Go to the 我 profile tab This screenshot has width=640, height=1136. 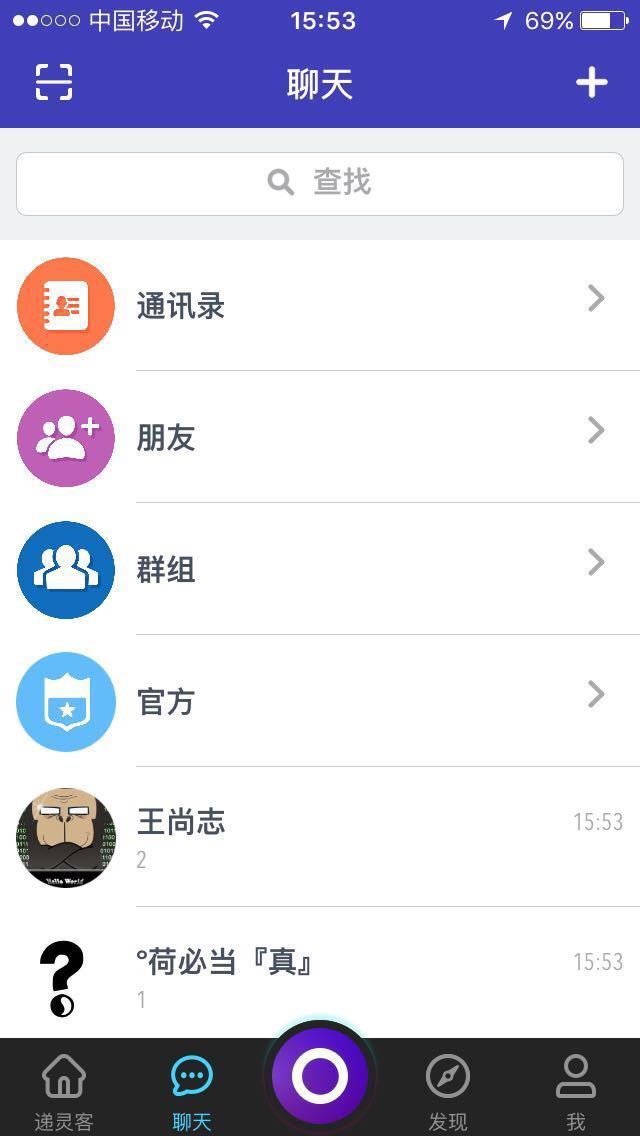[x=575, y=1090]
